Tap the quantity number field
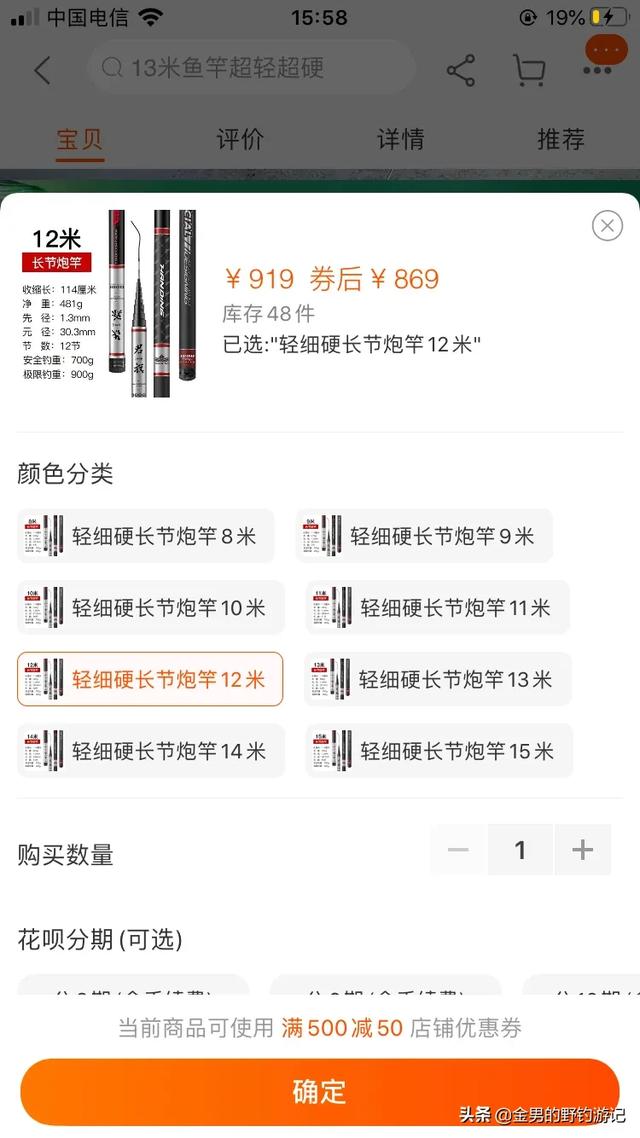Viewport: 640px width, 1138px height. [x=520, y=849]
